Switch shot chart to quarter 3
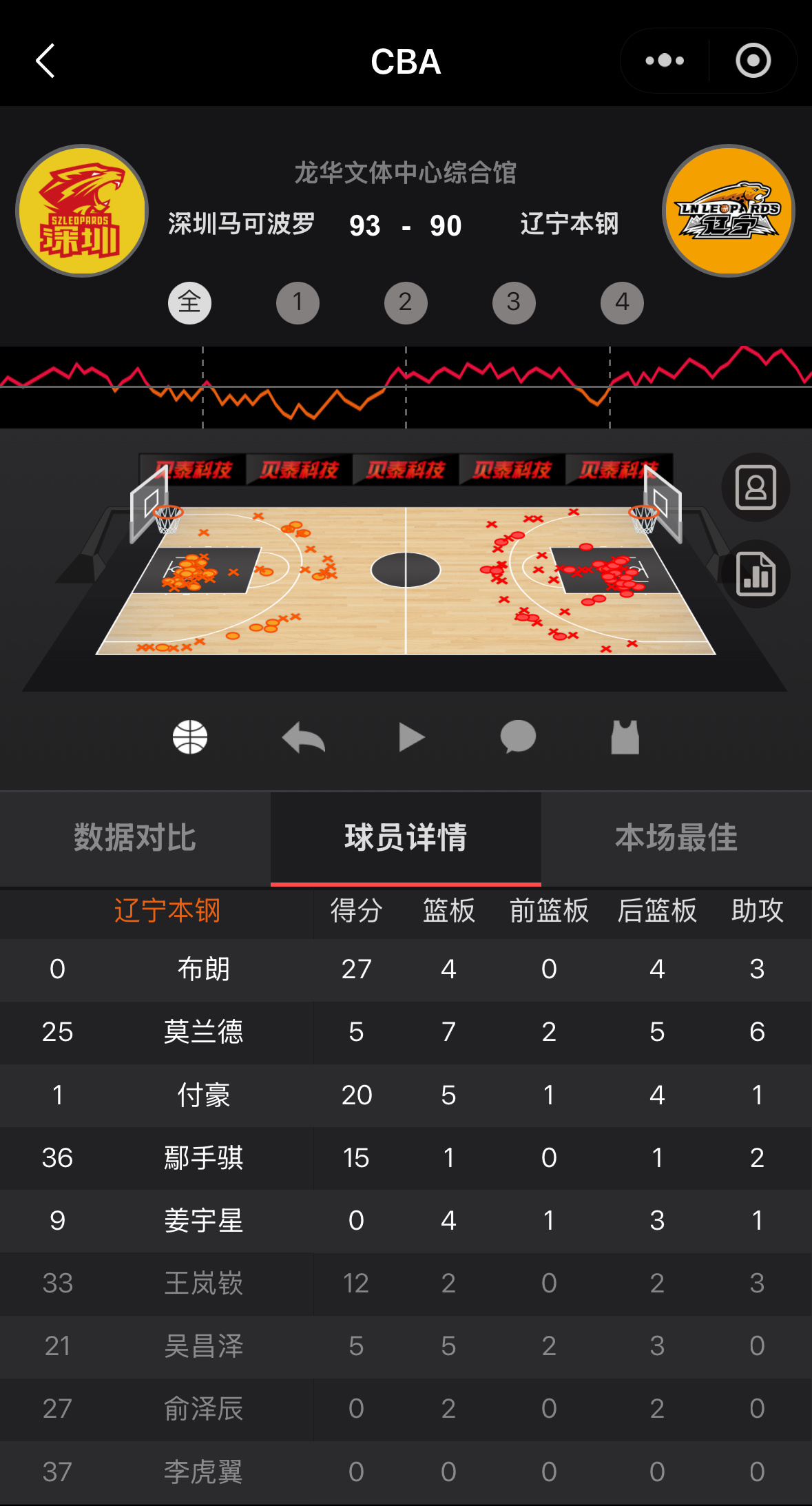The width and height of the screenshot is (812, 1506). click(x=514, y=302)
